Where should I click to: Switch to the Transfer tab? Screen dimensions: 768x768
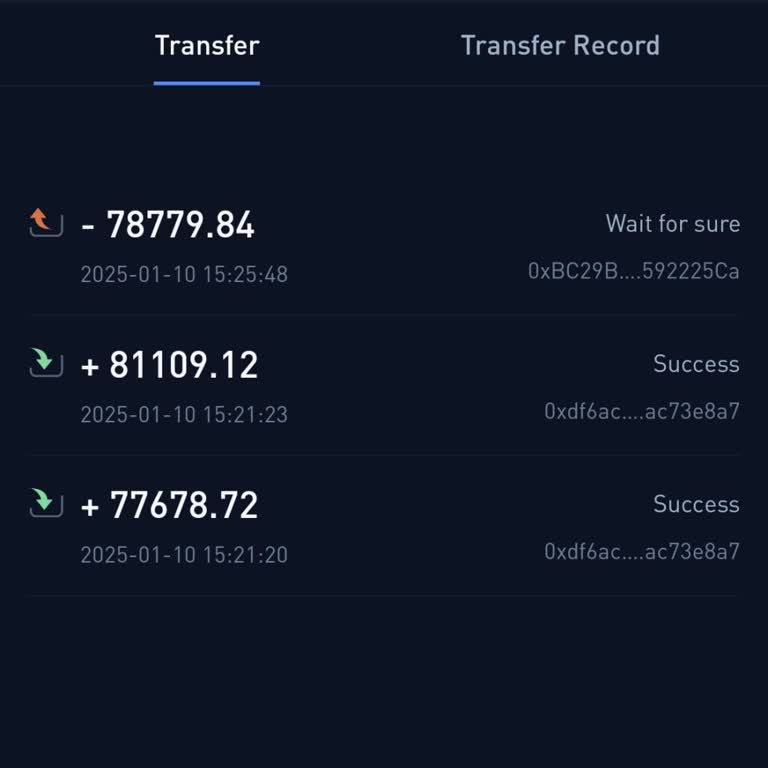(x=207, y=46)
